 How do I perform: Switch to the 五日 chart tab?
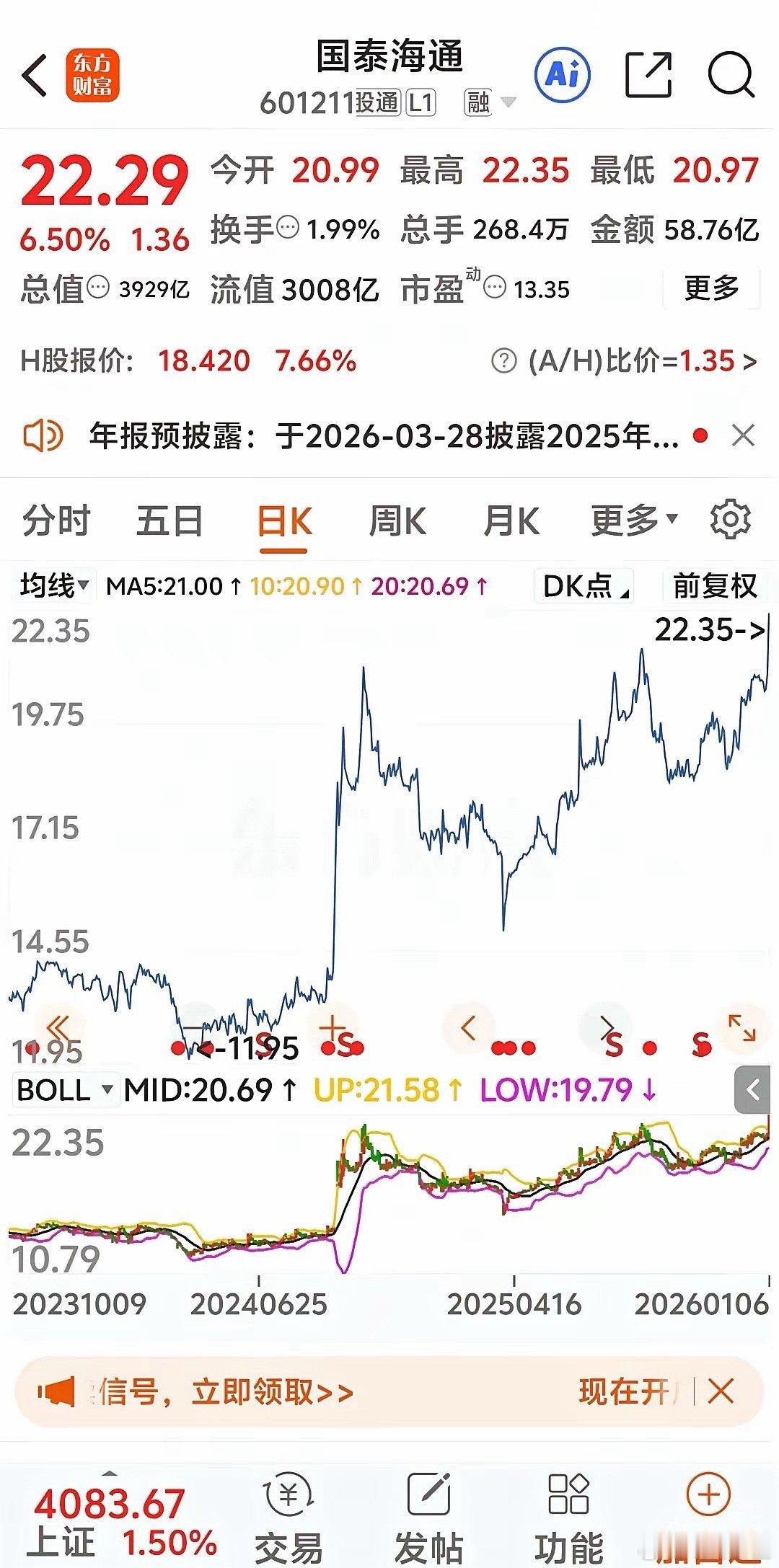pos(170,521)
